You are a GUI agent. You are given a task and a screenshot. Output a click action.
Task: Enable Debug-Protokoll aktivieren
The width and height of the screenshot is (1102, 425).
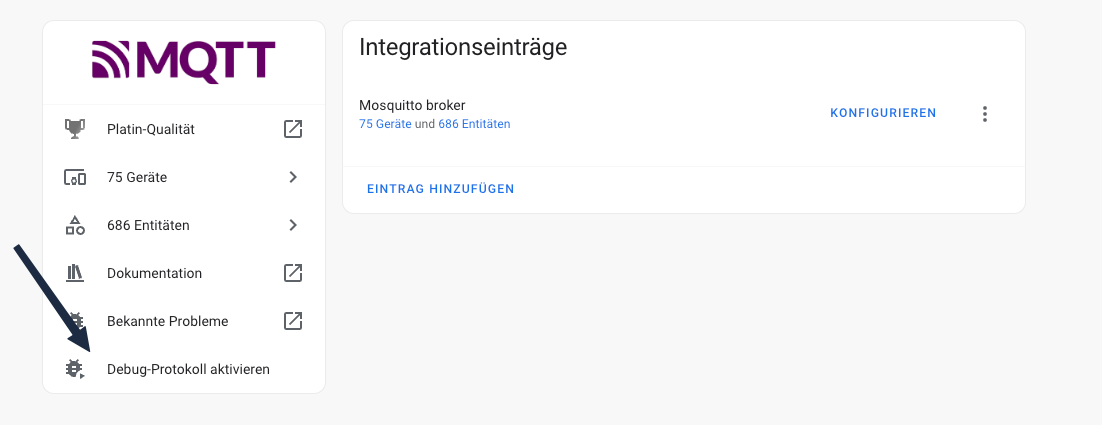(188, 369)
